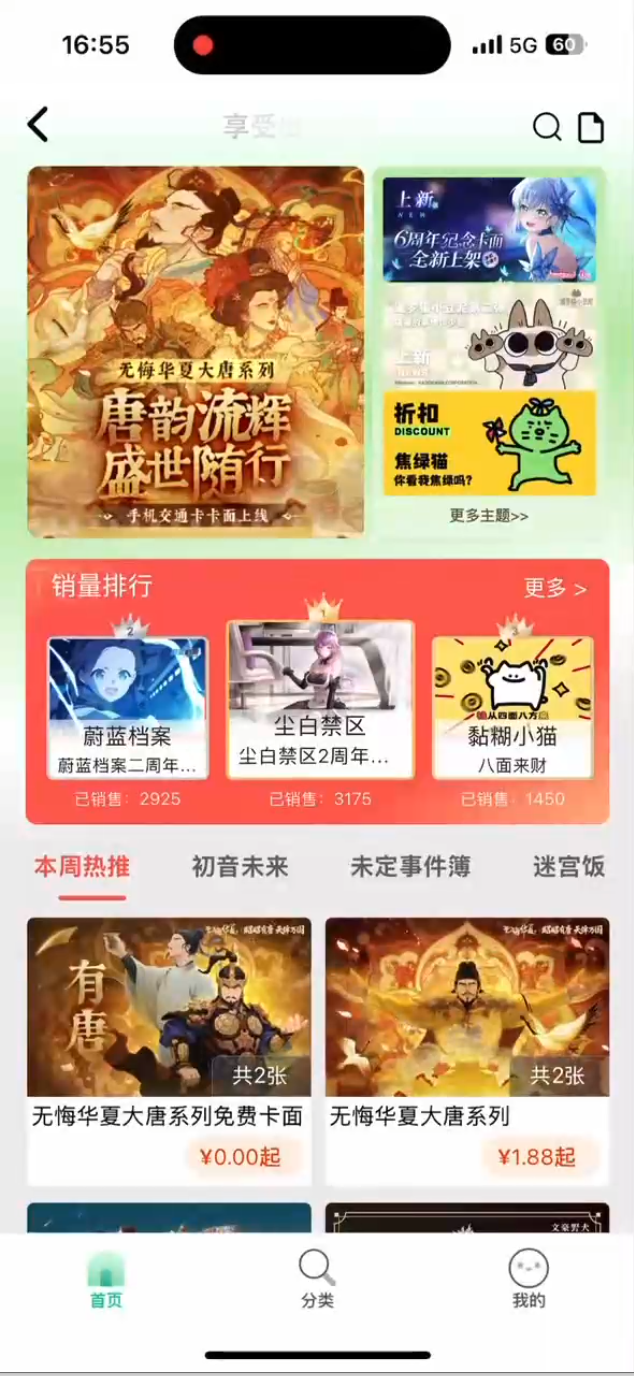Open the 焦绿猫 discount banner
This screenshot has height=1376, width=634.
click(x=489, y=443)
